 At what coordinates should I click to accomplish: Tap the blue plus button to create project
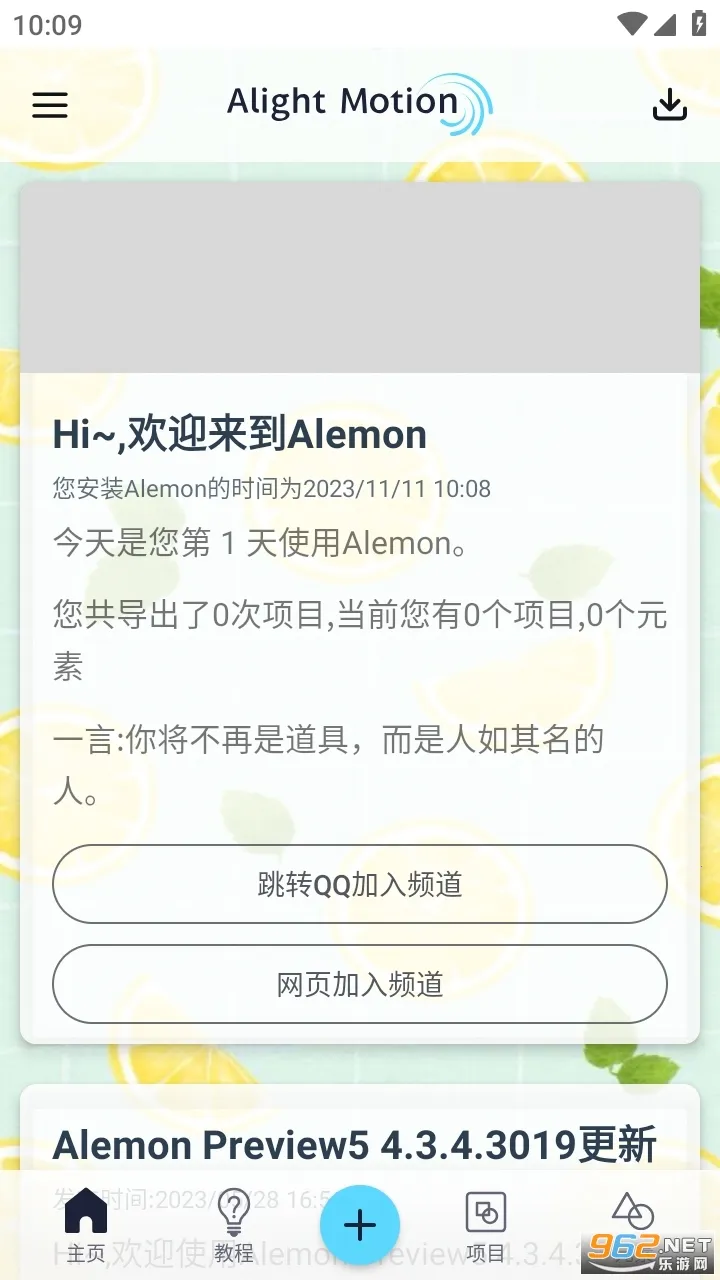pos(359,1224)
